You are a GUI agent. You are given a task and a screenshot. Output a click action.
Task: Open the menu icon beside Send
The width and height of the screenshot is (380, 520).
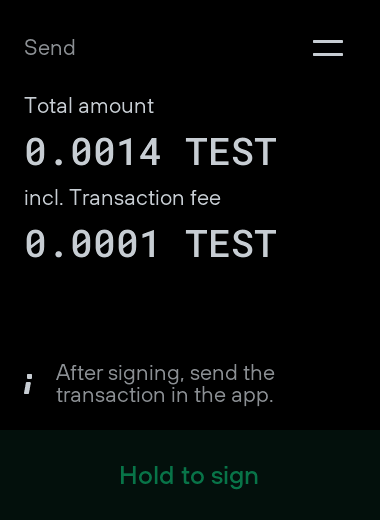[x=328, y=48]
